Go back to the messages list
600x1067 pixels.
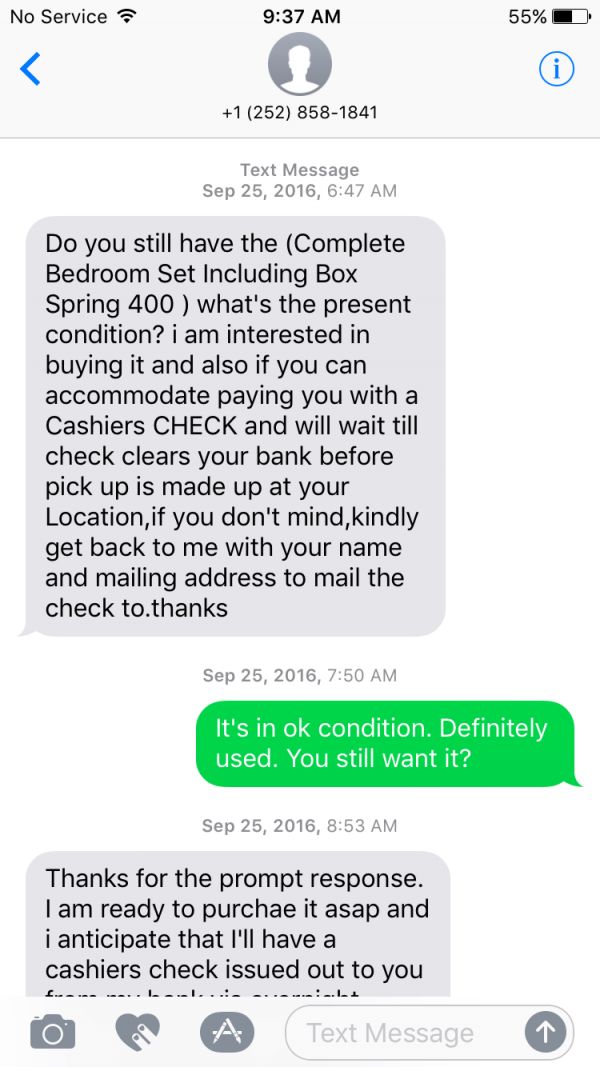pyautogui.click(x=31, y=69)
